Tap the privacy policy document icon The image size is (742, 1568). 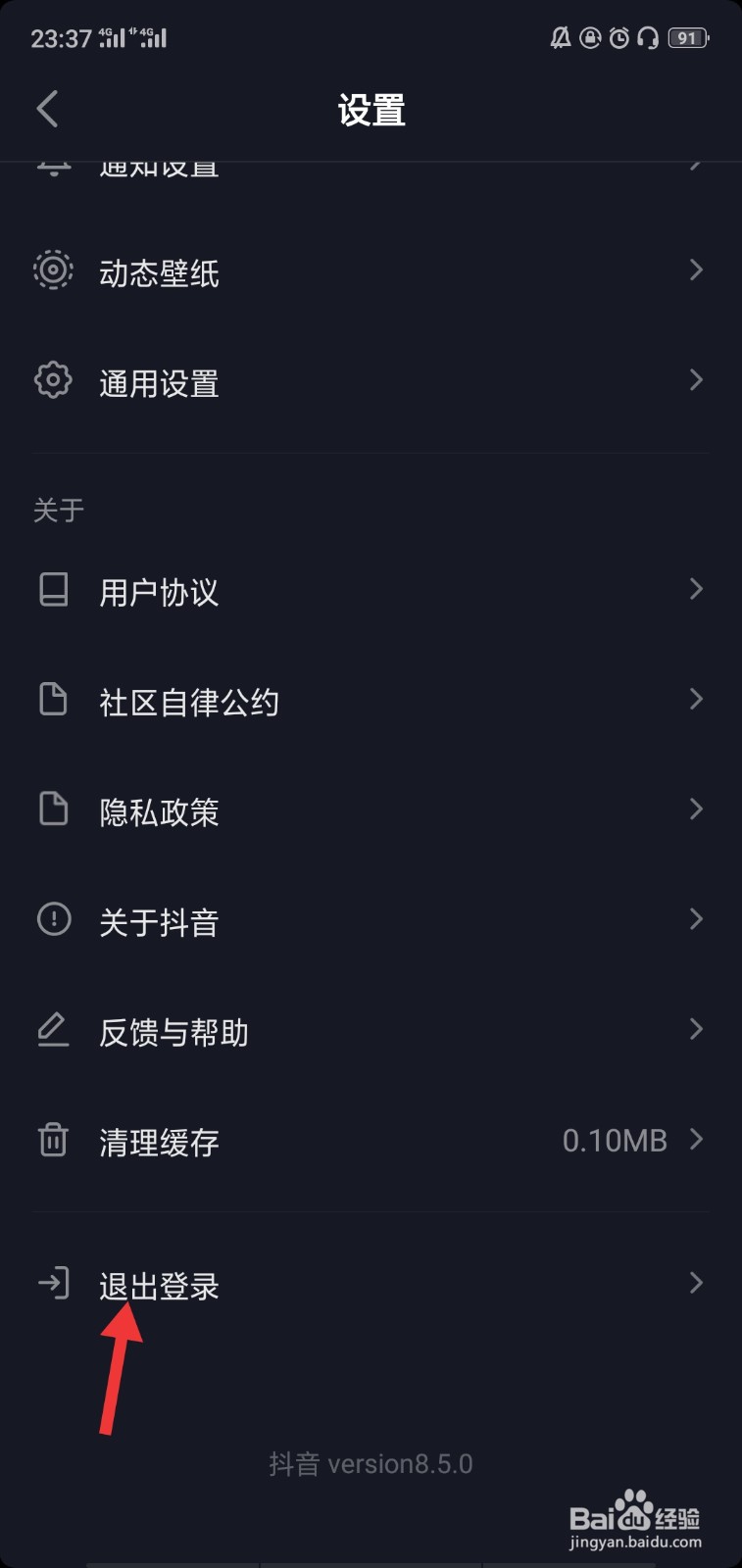pos(53,809)
